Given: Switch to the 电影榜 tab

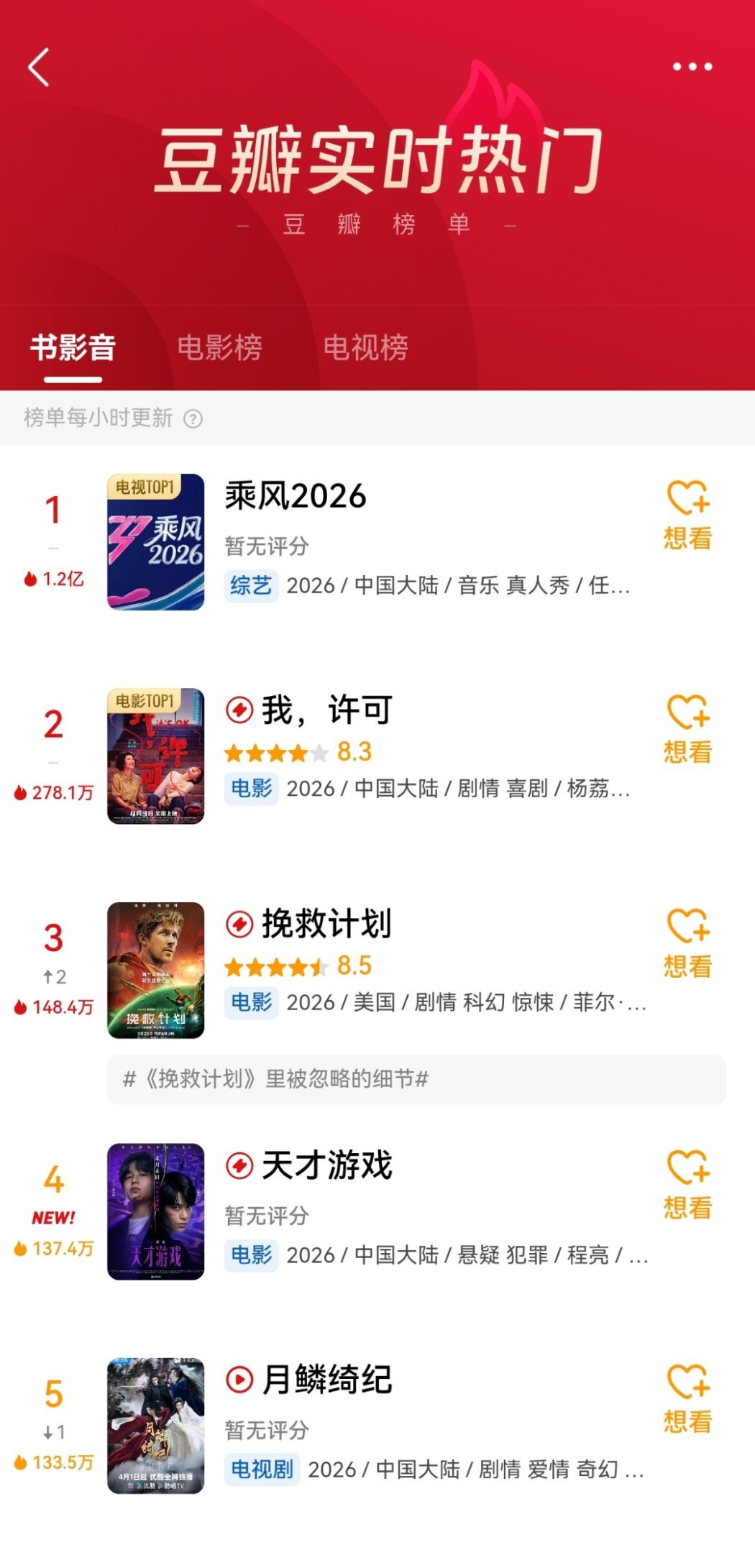Looking at the screenshot, I should coord(218,348).
